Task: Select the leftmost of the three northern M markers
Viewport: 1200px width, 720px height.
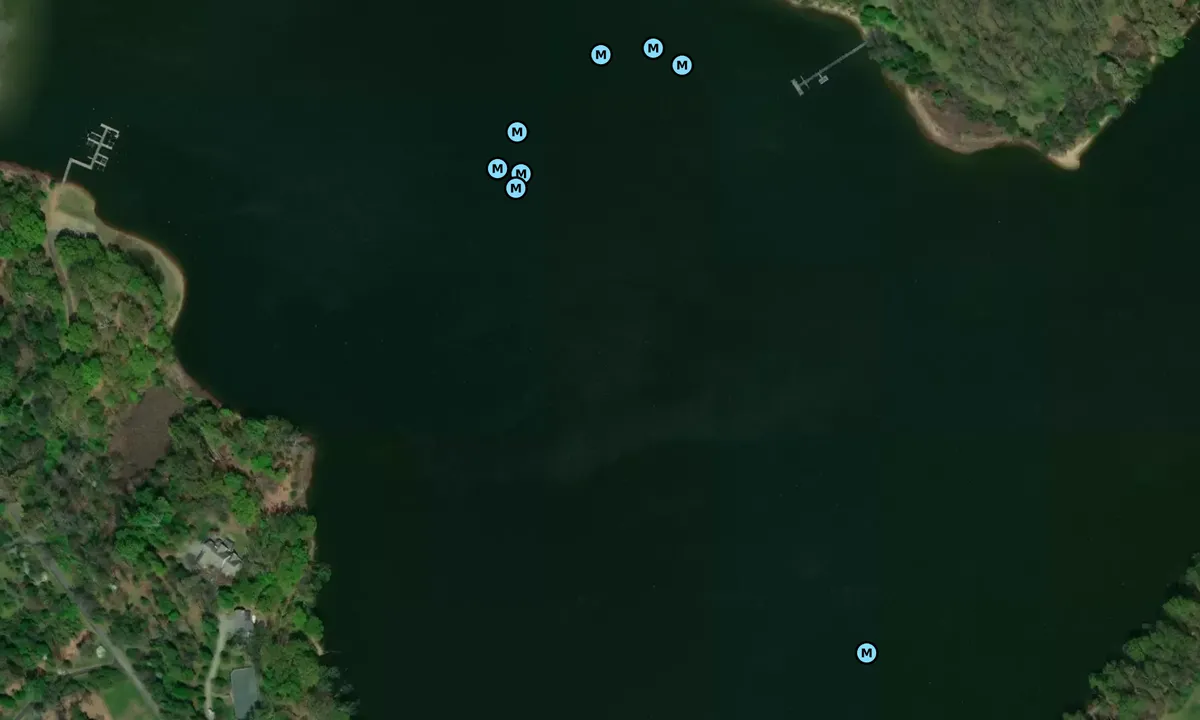Action: pyautogui.click(x=601, y=55)
